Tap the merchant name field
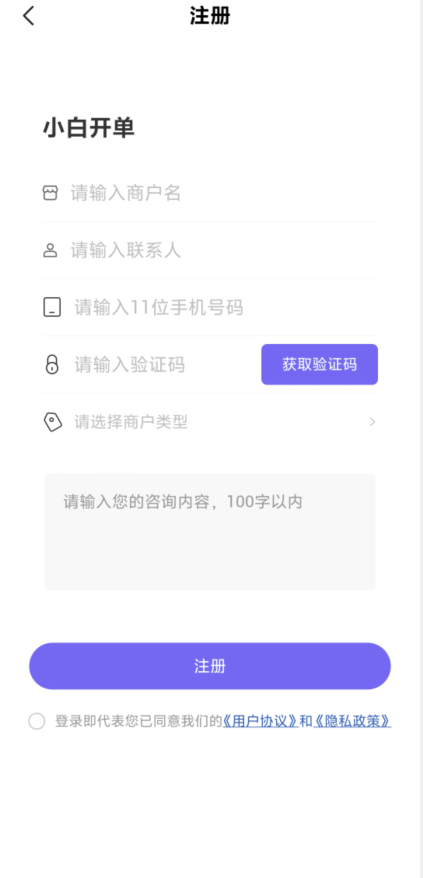This screenshot has height=878, width=423. (x=210, y=194)
